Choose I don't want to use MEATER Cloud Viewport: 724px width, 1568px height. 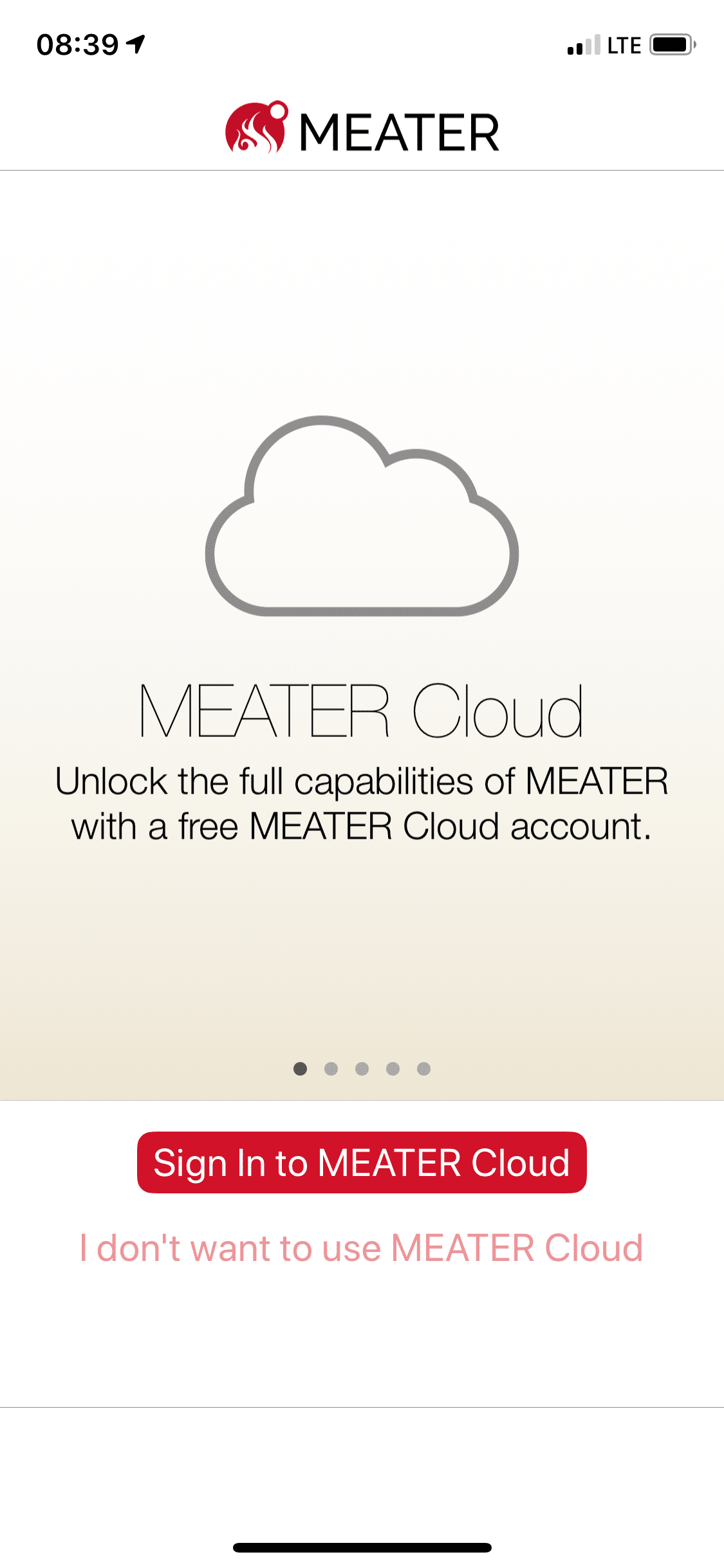coord(362,1248)
